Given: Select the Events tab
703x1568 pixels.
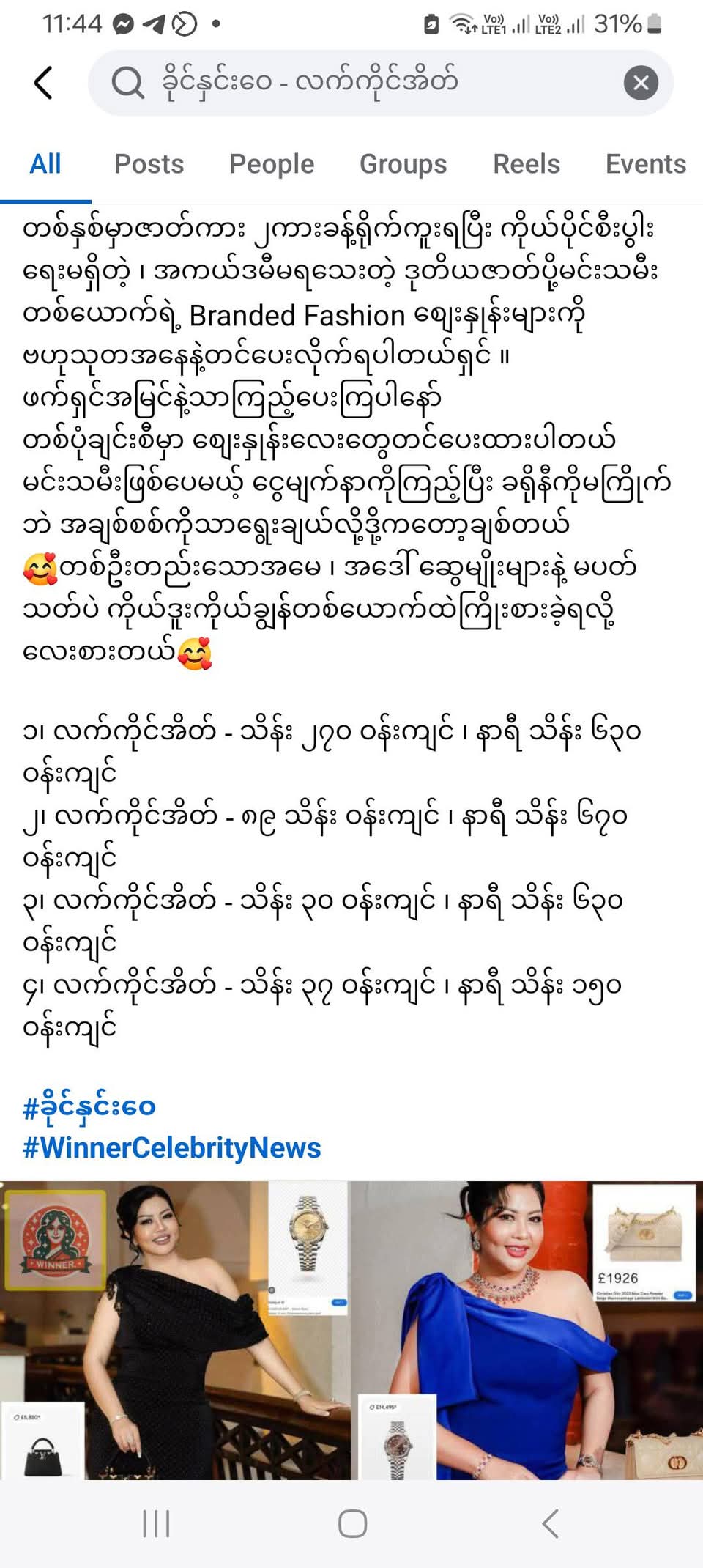Looking at the screenshot, I should tap(645, 164).
